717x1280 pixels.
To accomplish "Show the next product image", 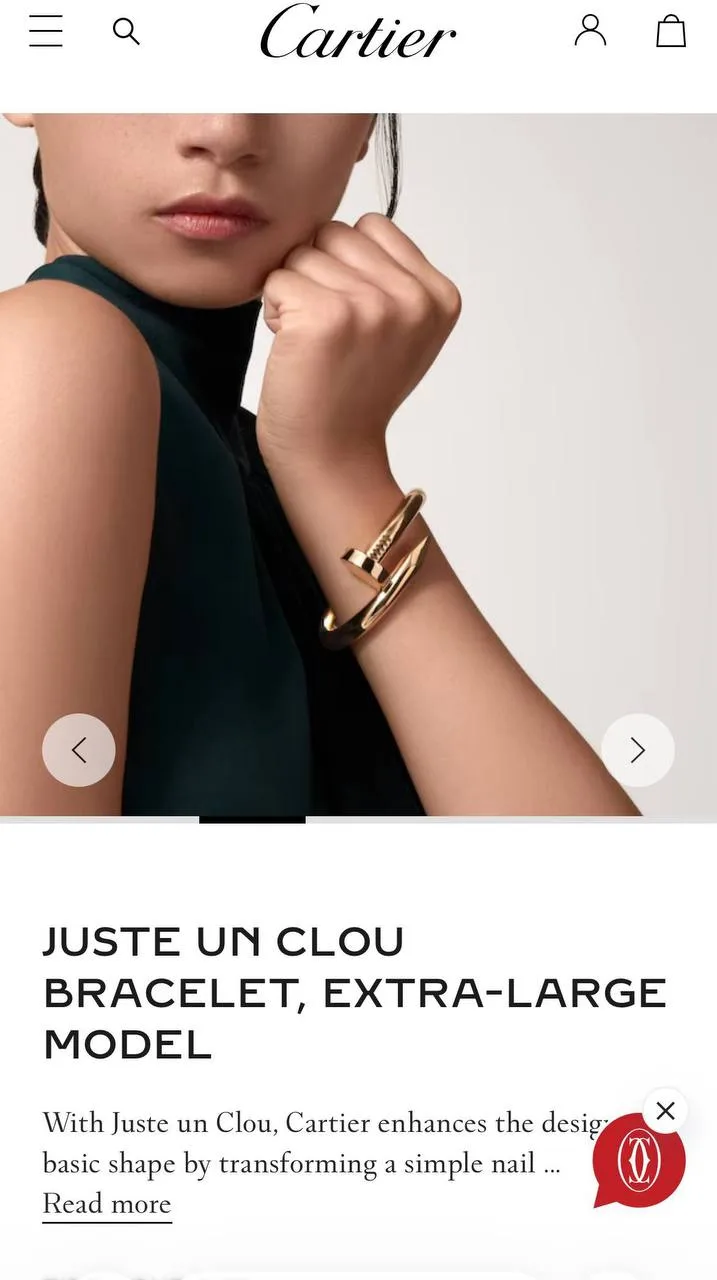I will [637, 750].
